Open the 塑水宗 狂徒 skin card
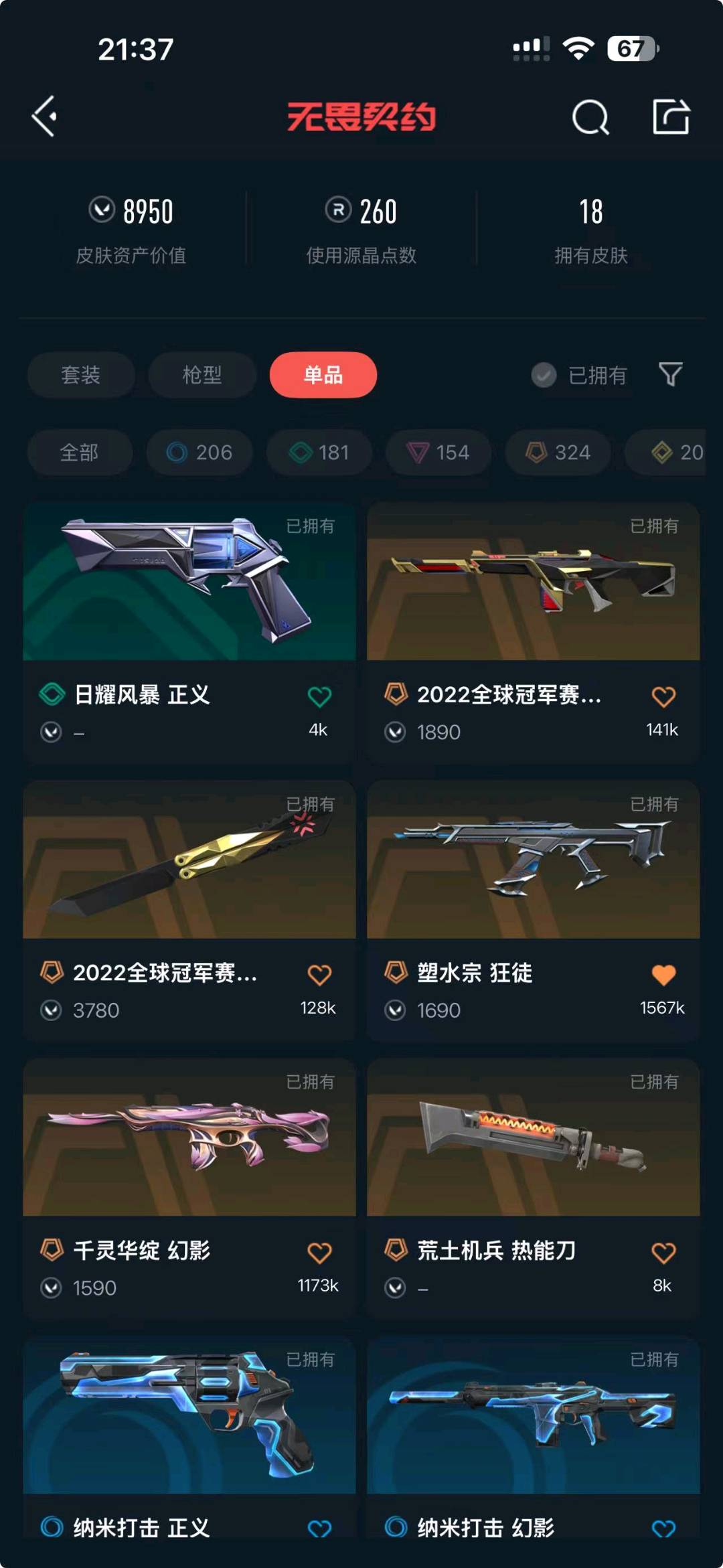Viewport: 723px width, 1568px height. 534,911
